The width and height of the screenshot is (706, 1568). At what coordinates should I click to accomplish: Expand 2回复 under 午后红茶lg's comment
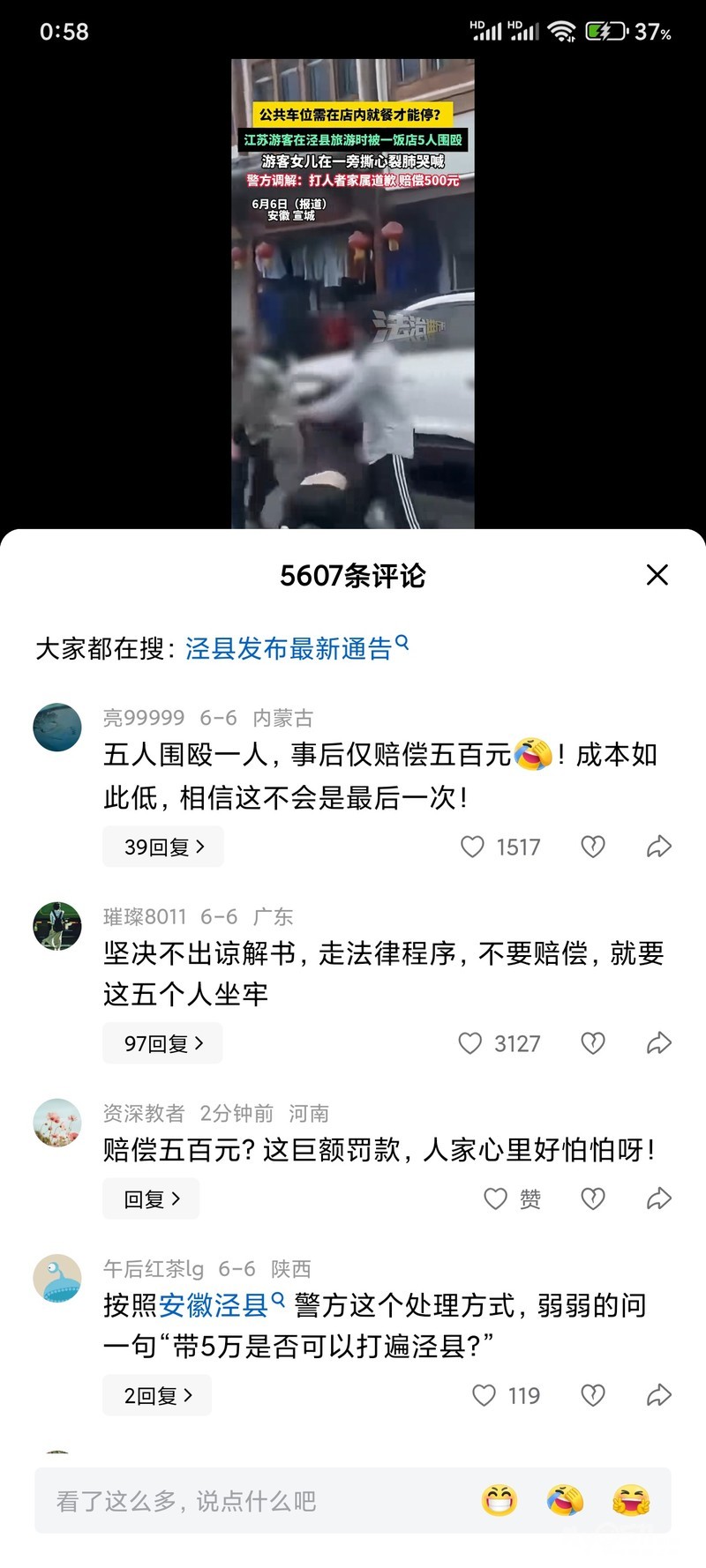[157, 1395]
